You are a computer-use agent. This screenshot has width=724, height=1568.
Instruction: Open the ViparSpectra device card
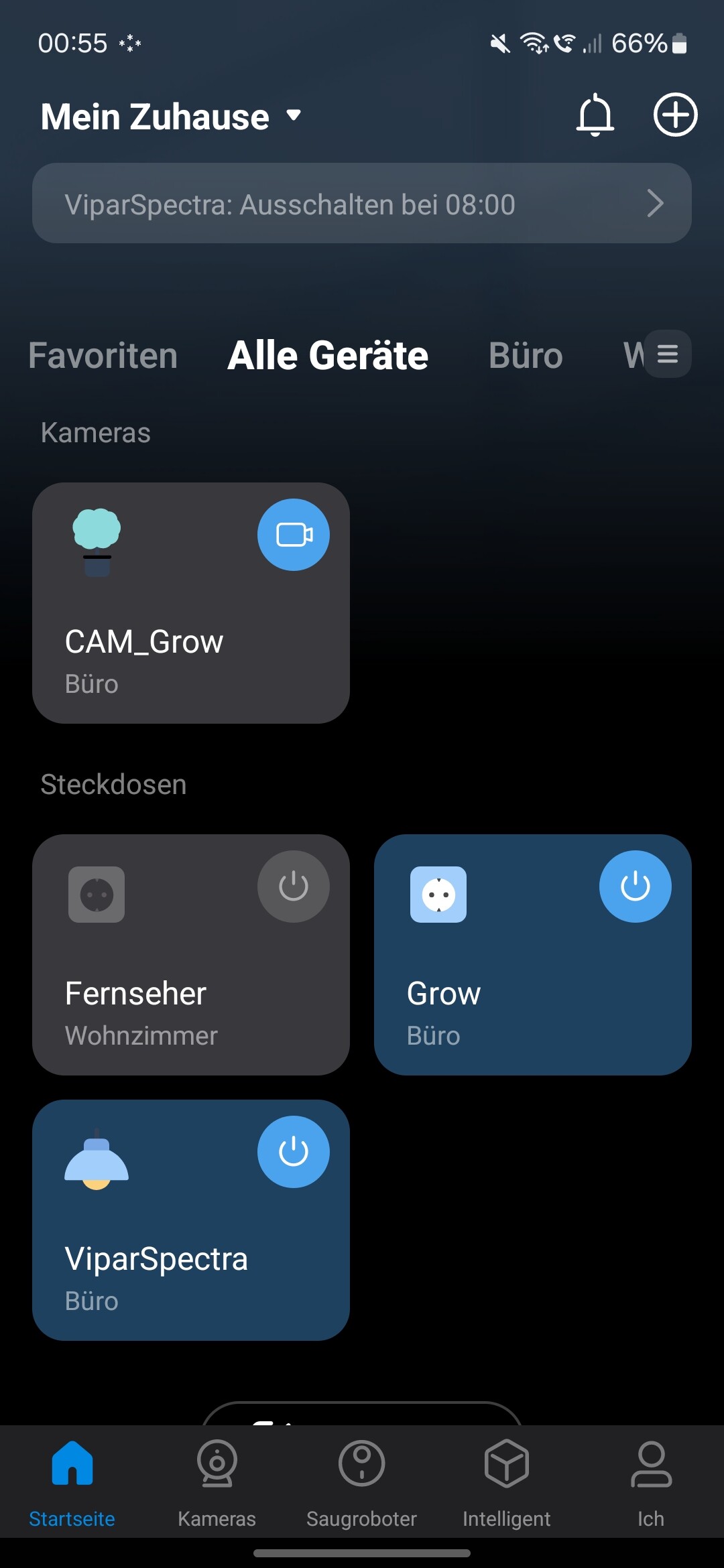tap(191, 1220)
